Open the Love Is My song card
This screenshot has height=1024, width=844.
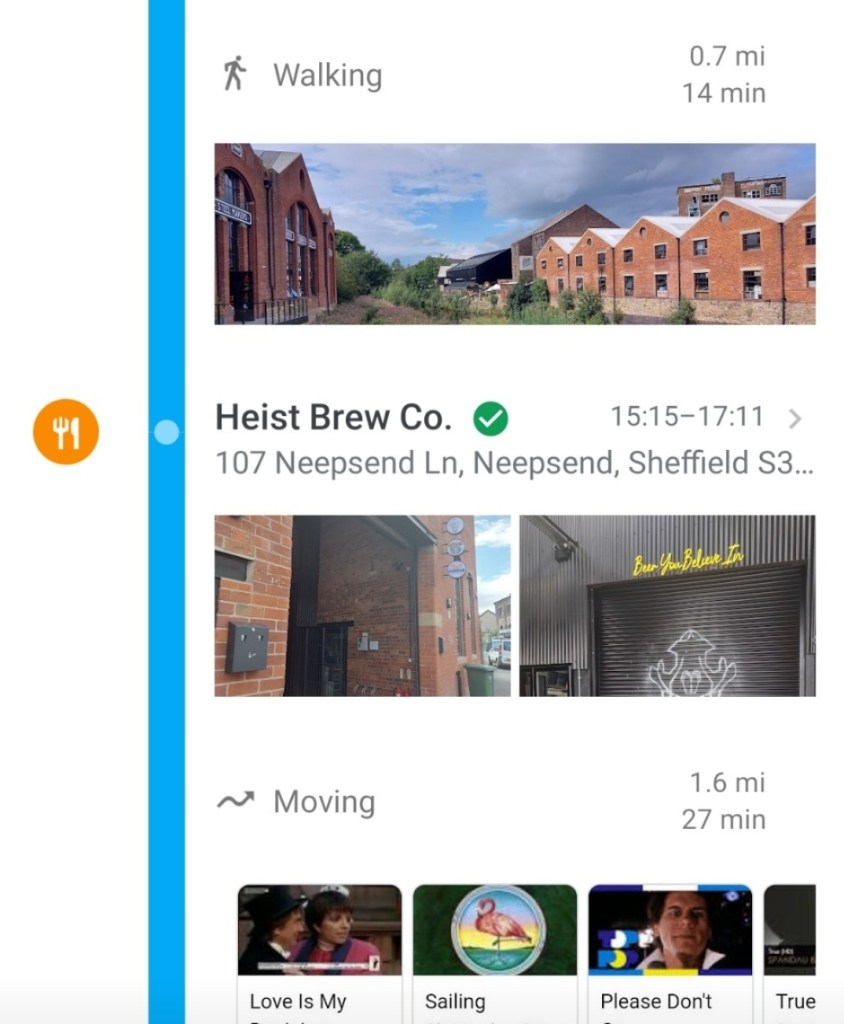[x=319, y=950]
